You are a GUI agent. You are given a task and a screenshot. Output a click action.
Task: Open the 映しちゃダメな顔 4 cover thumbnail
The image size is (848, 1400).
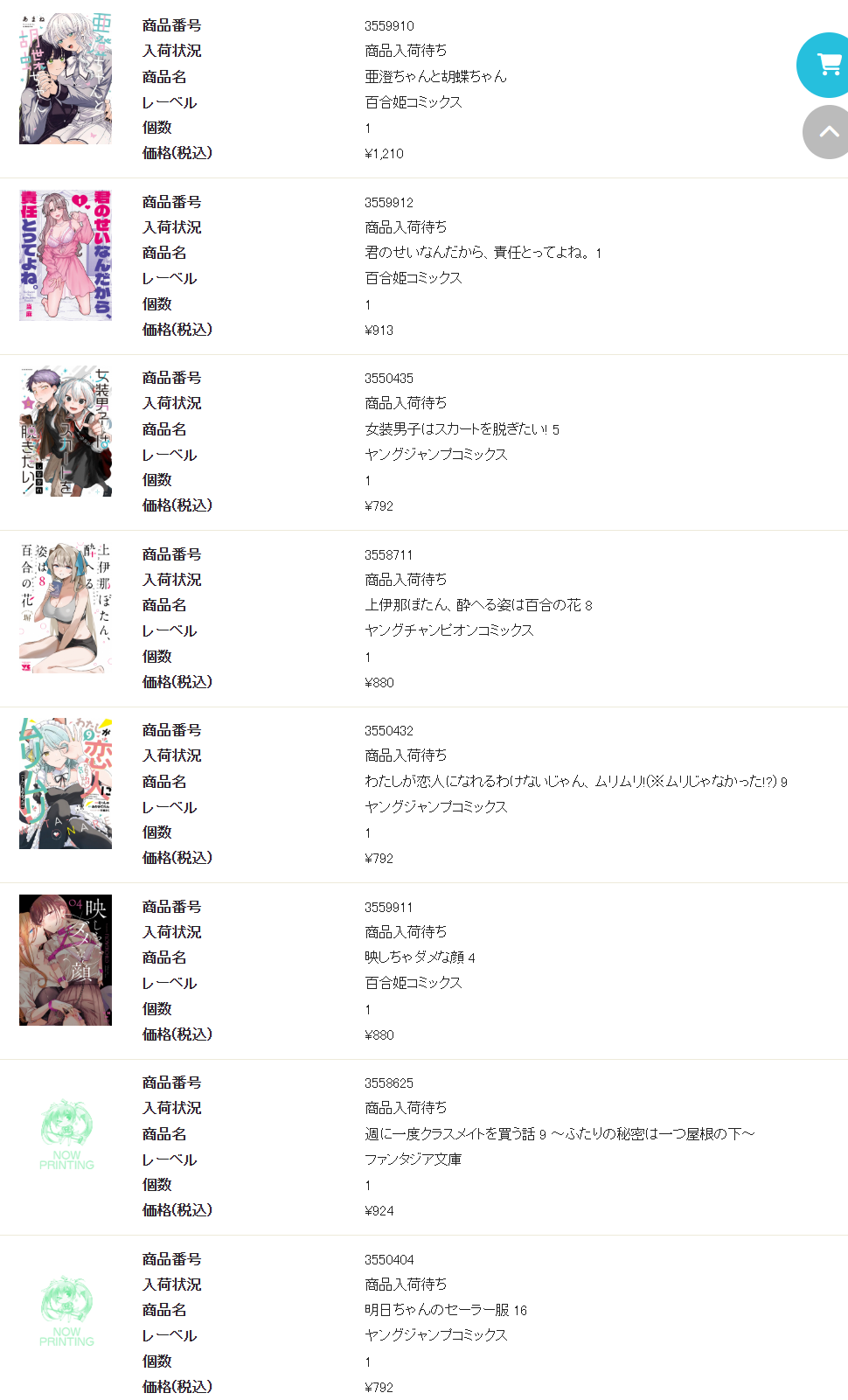click(66, 959)
